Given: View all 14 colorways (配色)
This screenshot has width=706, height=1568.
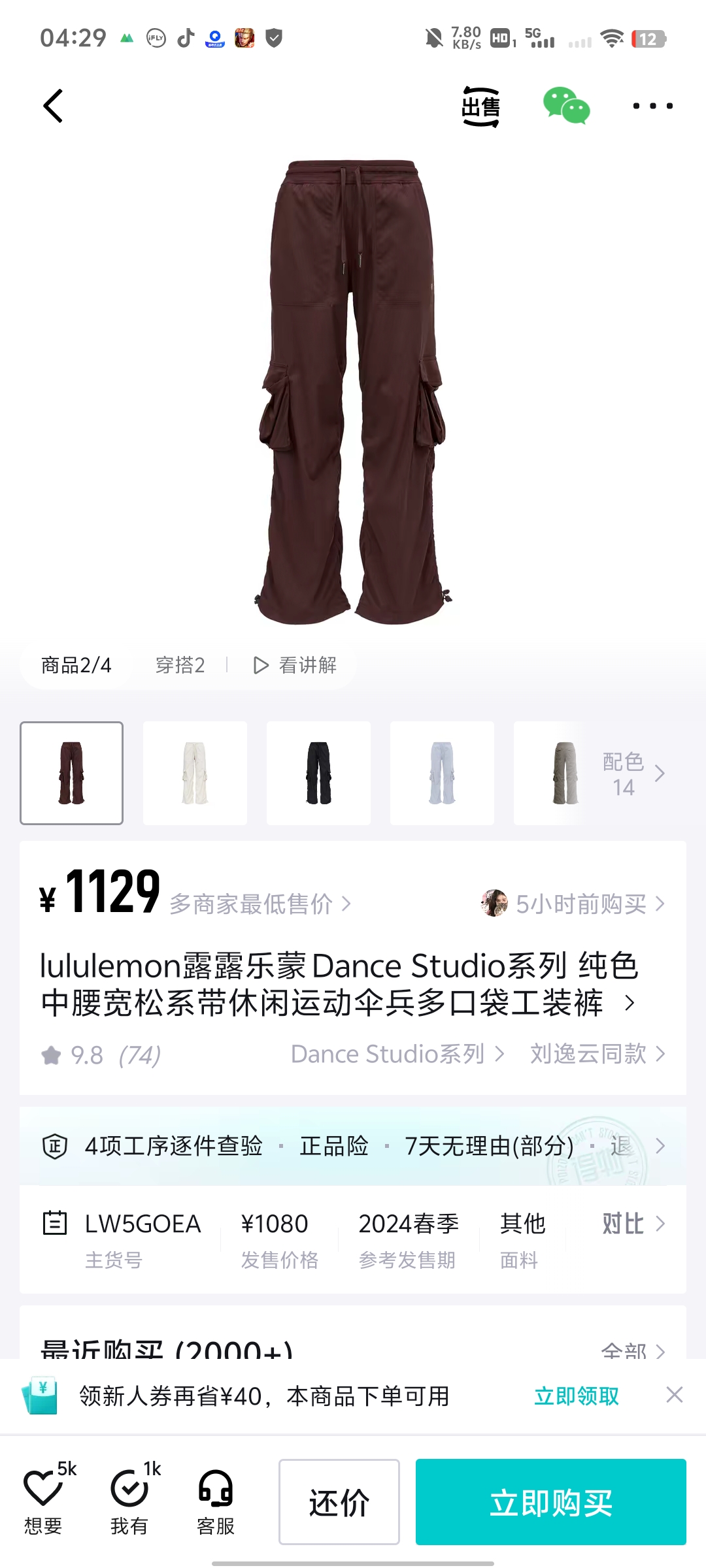Looking at the screenshot, I should 631,774.
